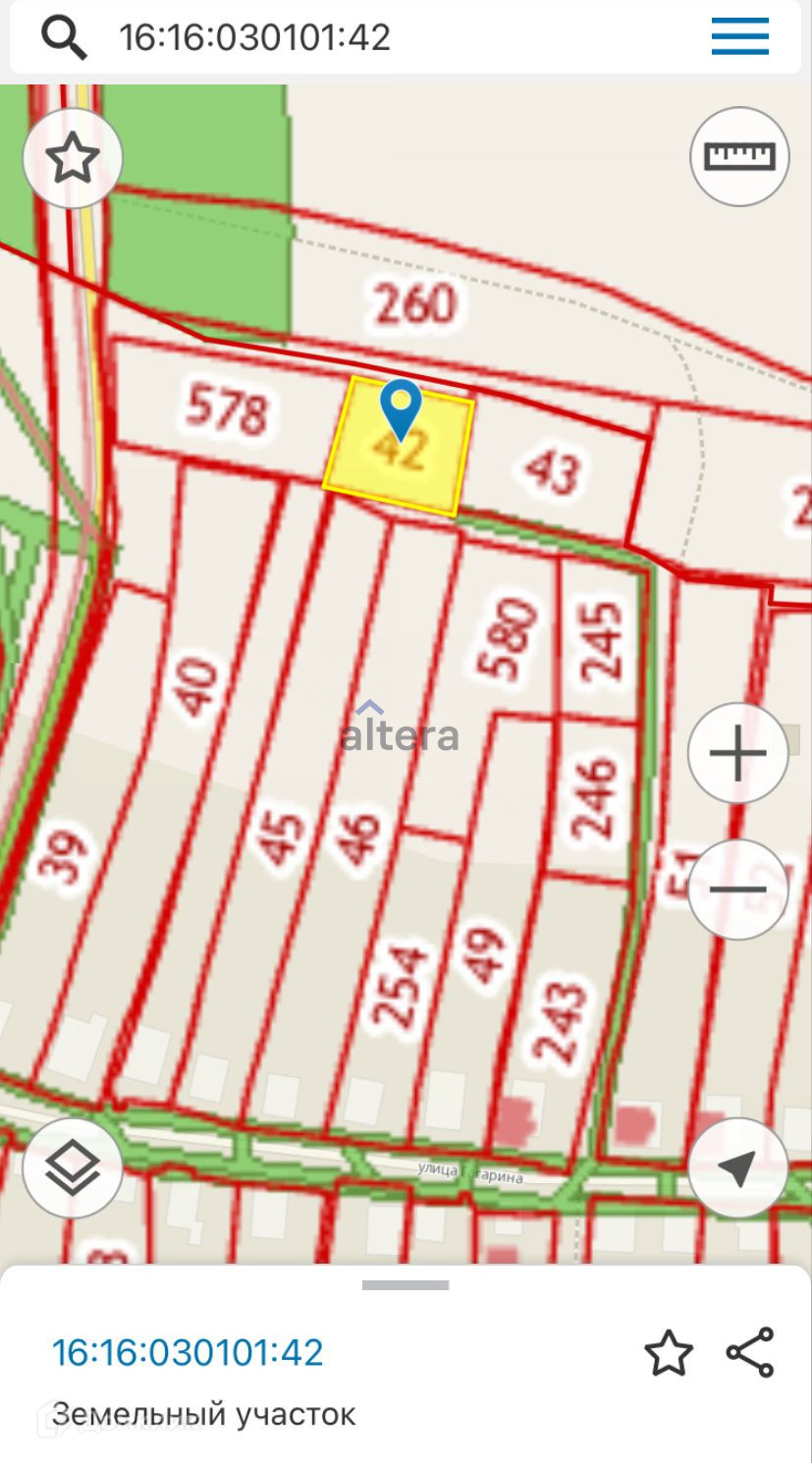This screenshot has height=1463, width=812.
Task: Zoom in with the plus button
Action: pyautogui.click(x=738, y=754)
